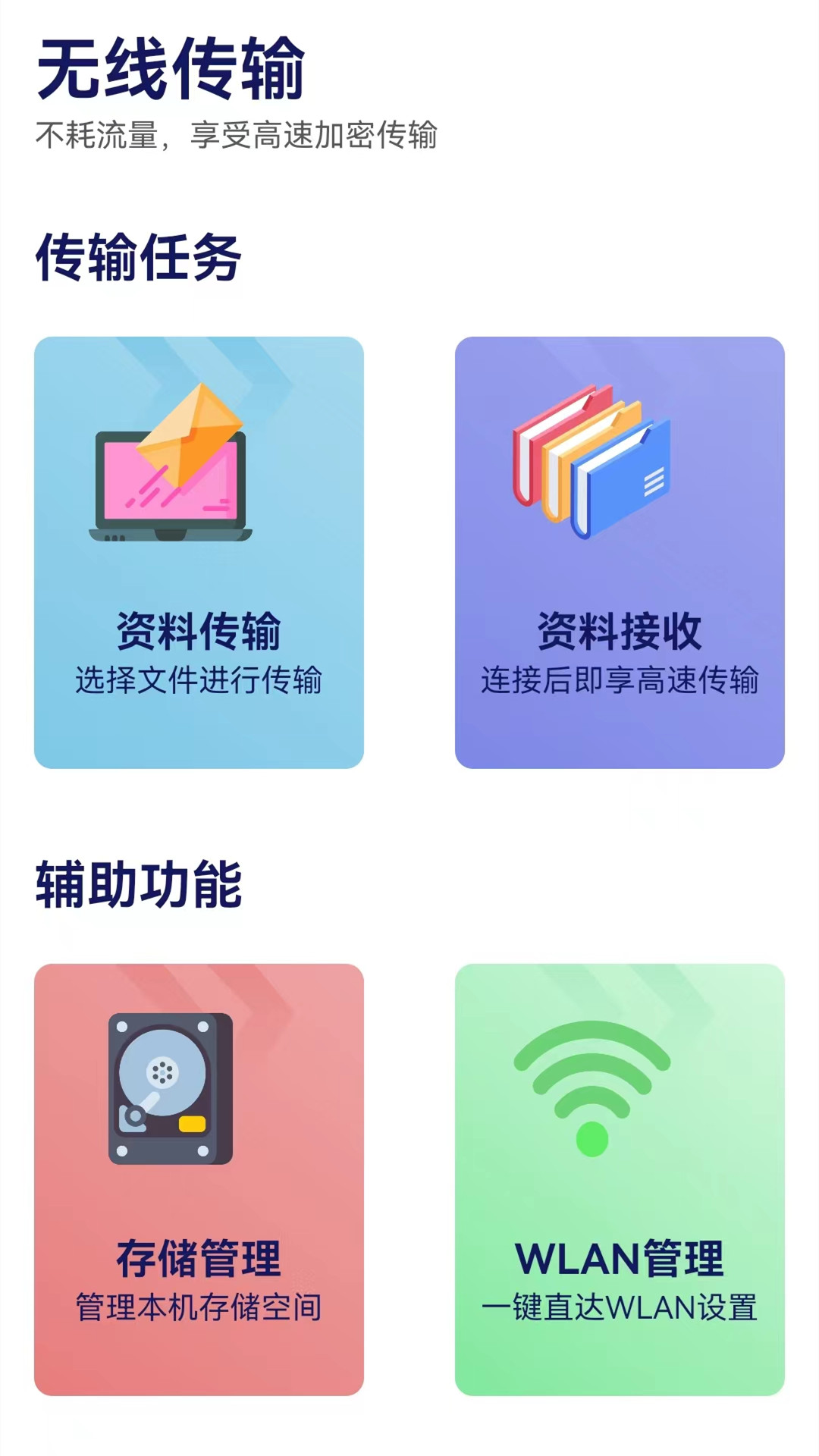Open WLAN管理 to reach WLAN settings
Viewport: 819px width, 1456px height.
[x=620, y=1175]
